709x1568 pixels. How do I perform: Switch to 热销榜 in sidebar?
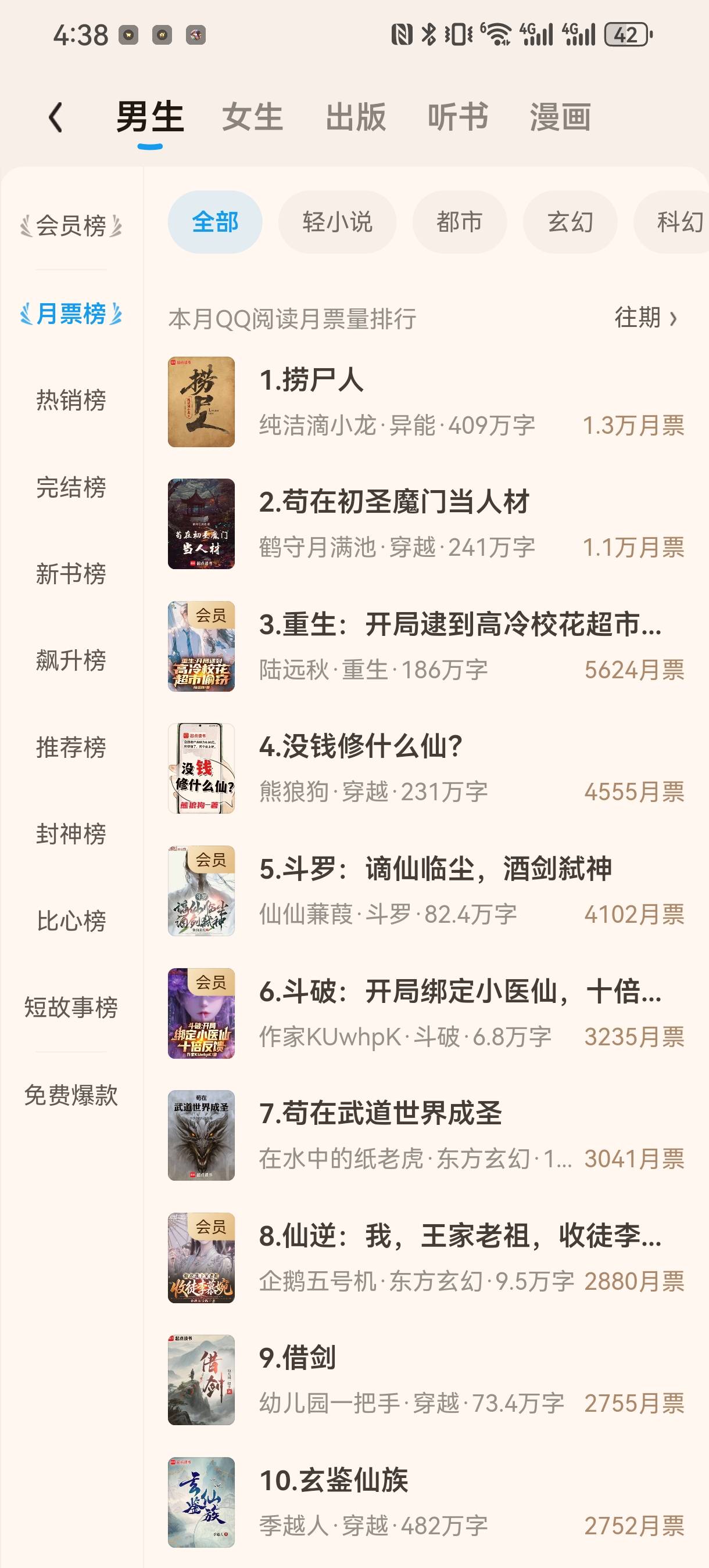71,400
